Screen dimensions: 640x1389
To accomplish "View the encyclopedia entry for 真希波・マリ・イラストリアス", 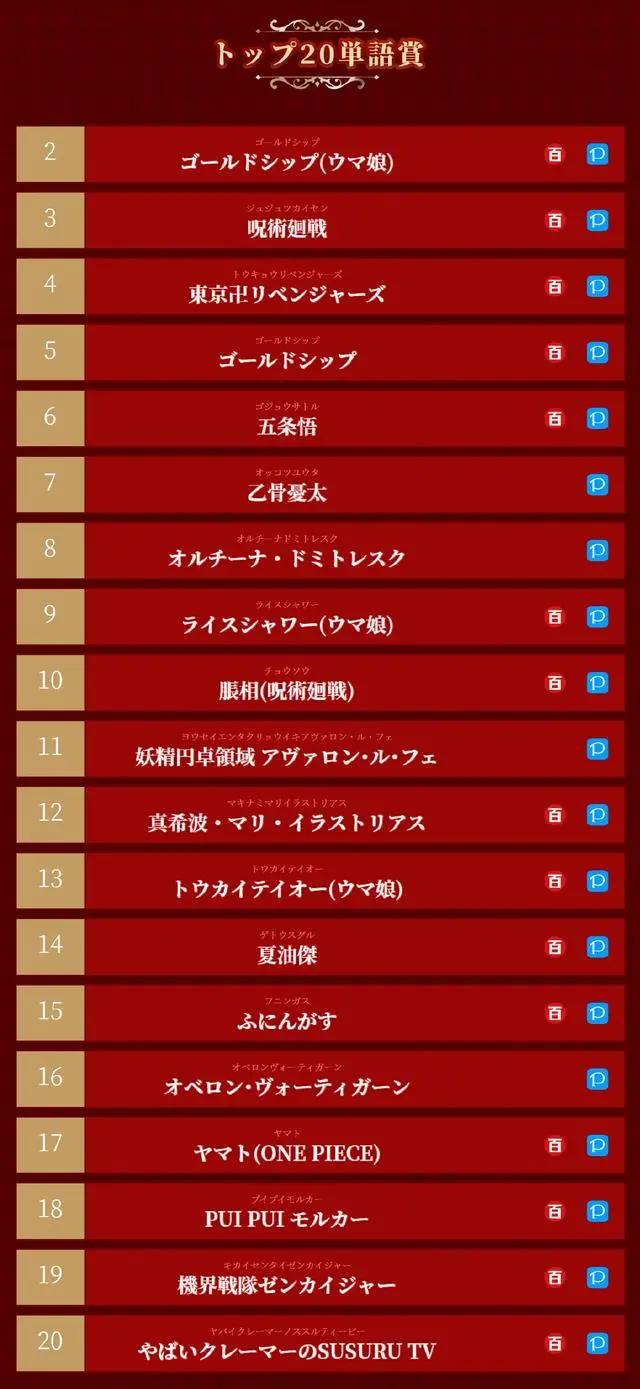I will click(x=555, y=814).
